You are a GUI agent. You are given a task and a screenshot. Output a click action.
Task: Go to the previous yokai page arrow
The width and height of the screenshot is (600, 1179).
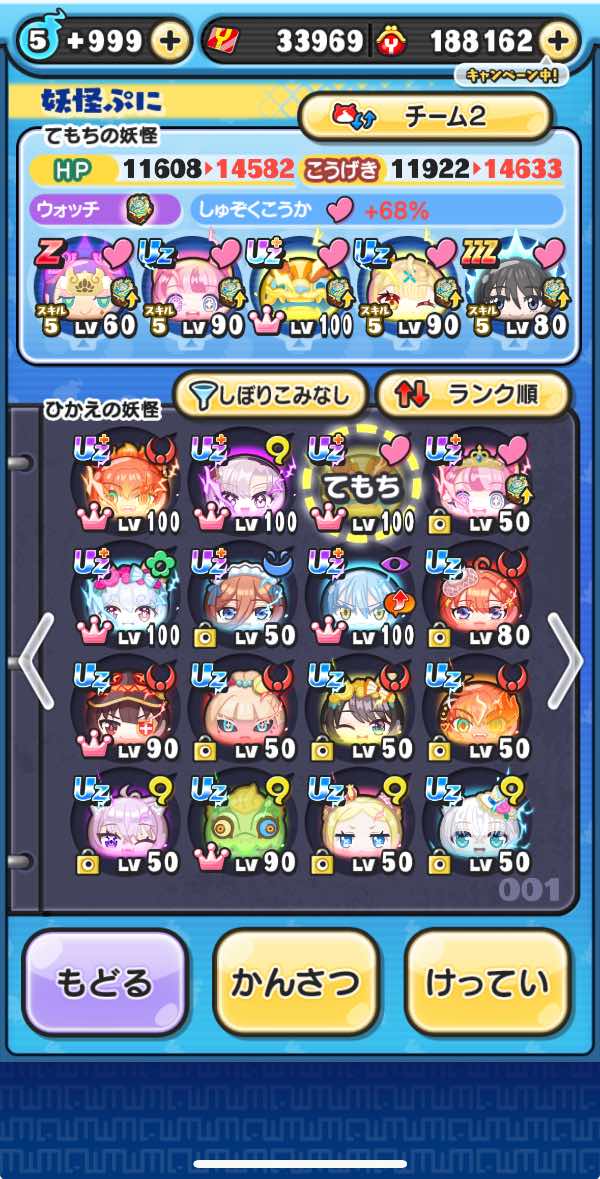(32, 662)
